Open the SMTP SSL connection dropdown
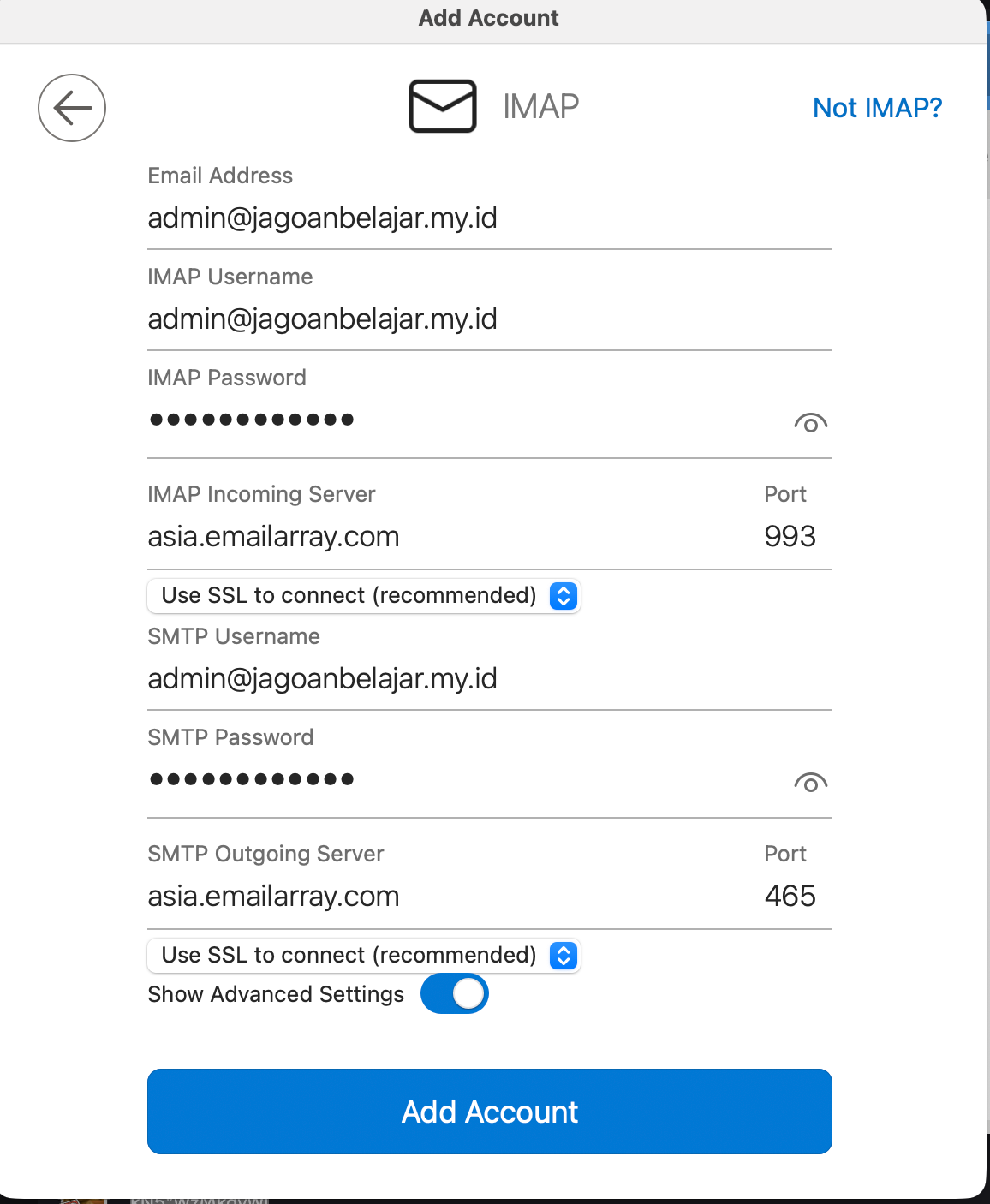Screen dimensions: 990x1204 point(364,956)
